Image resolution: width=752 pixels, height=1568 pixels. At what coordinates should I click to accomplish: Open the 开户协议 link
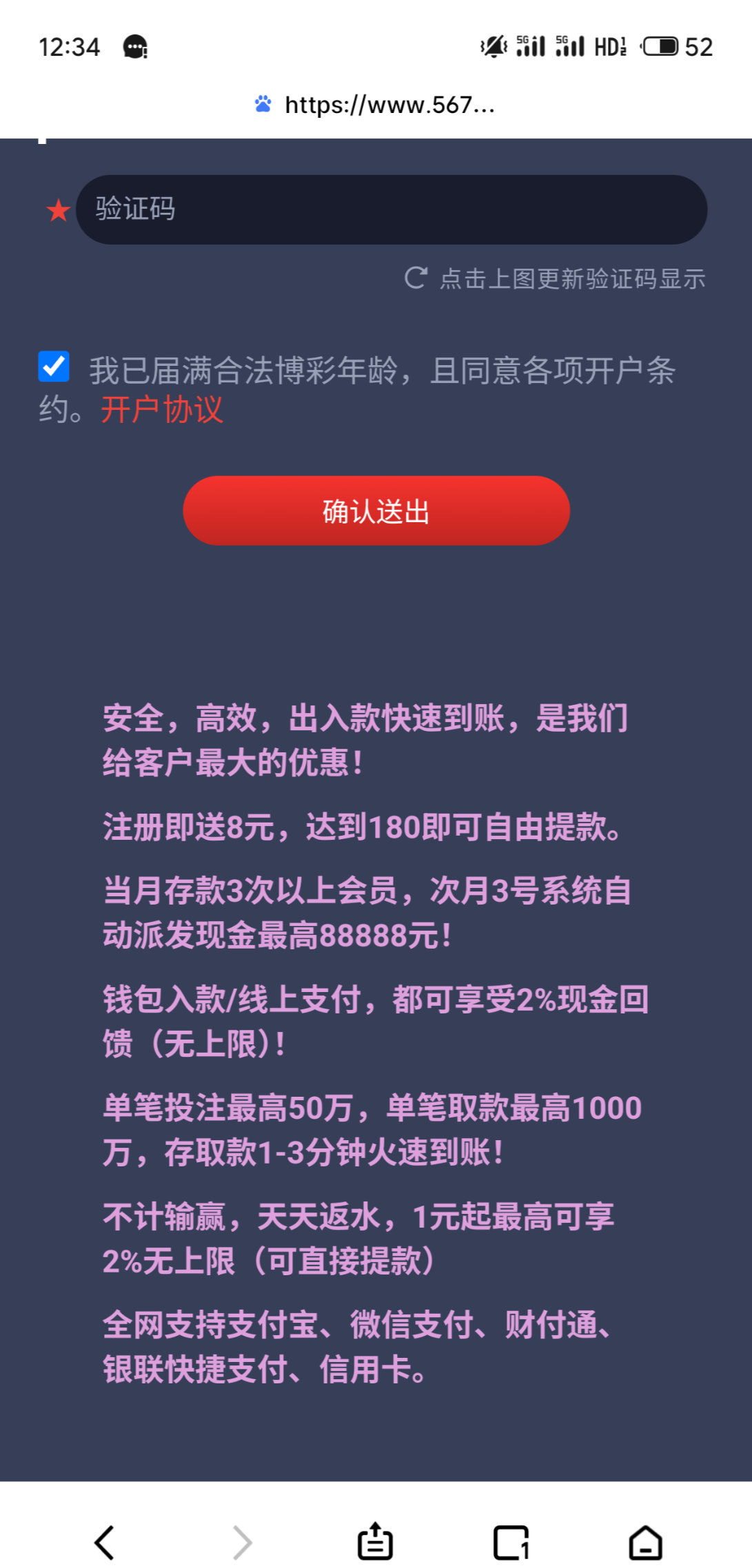click(x=162, y=410)
